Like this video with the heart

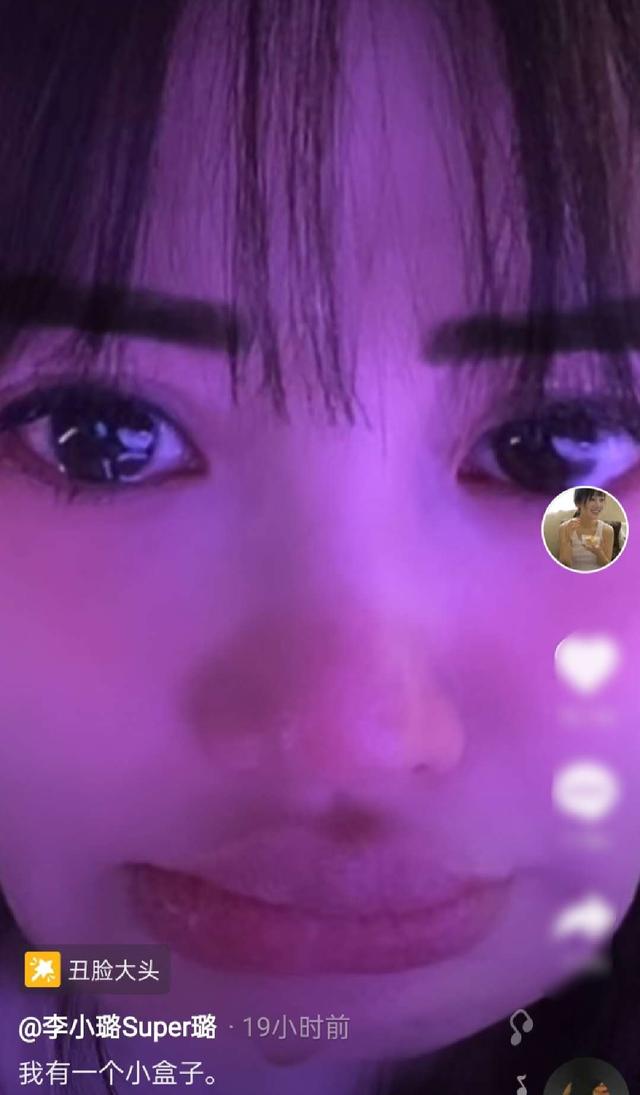pyautogui.click(x=587, y=664)
